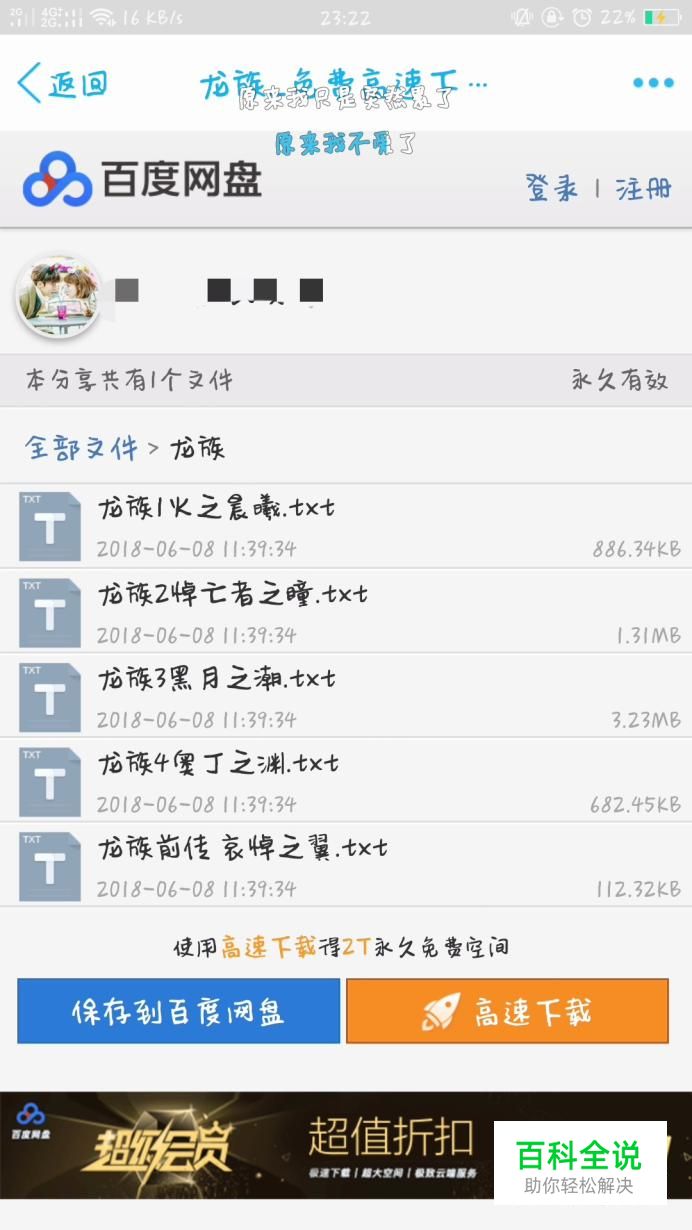Open 龙族1火之晨曦.txt
This screenshot has height=1230, width=692.
click(x=346, y=526)
